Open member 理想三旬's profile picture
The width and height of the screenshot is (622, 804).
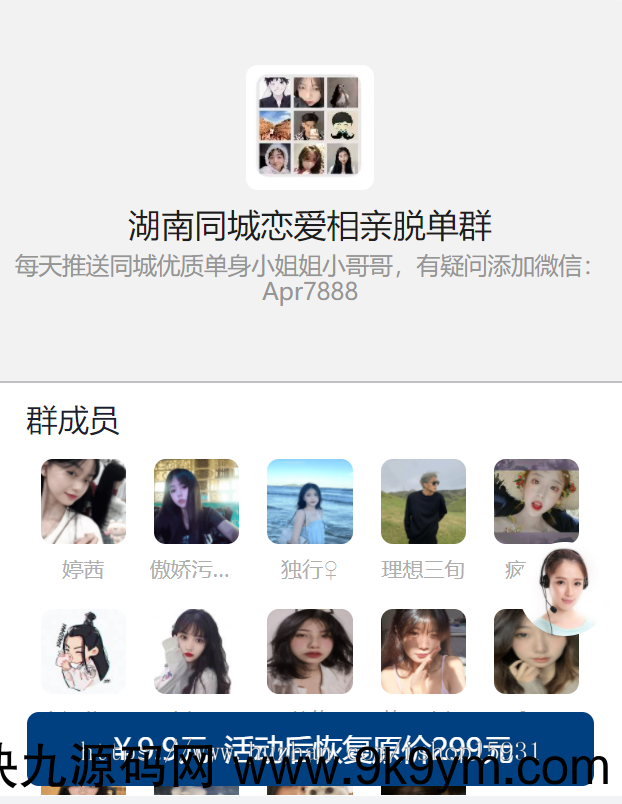(x=423, y=502)
